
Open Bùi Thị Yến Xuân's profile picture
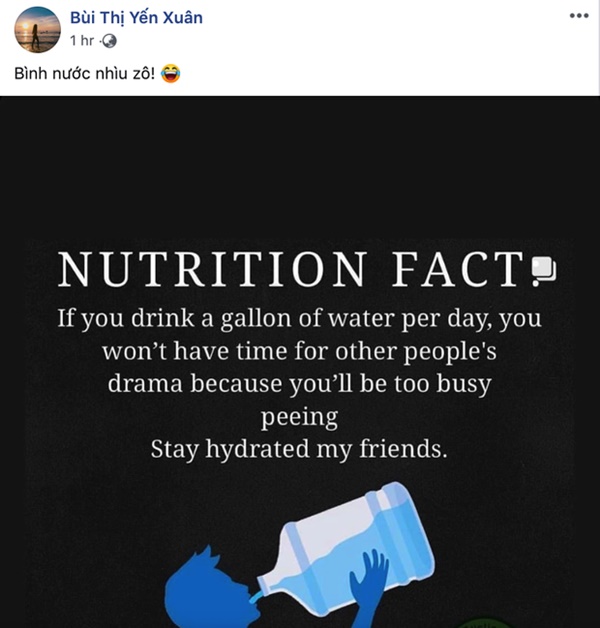coord(37,29)
